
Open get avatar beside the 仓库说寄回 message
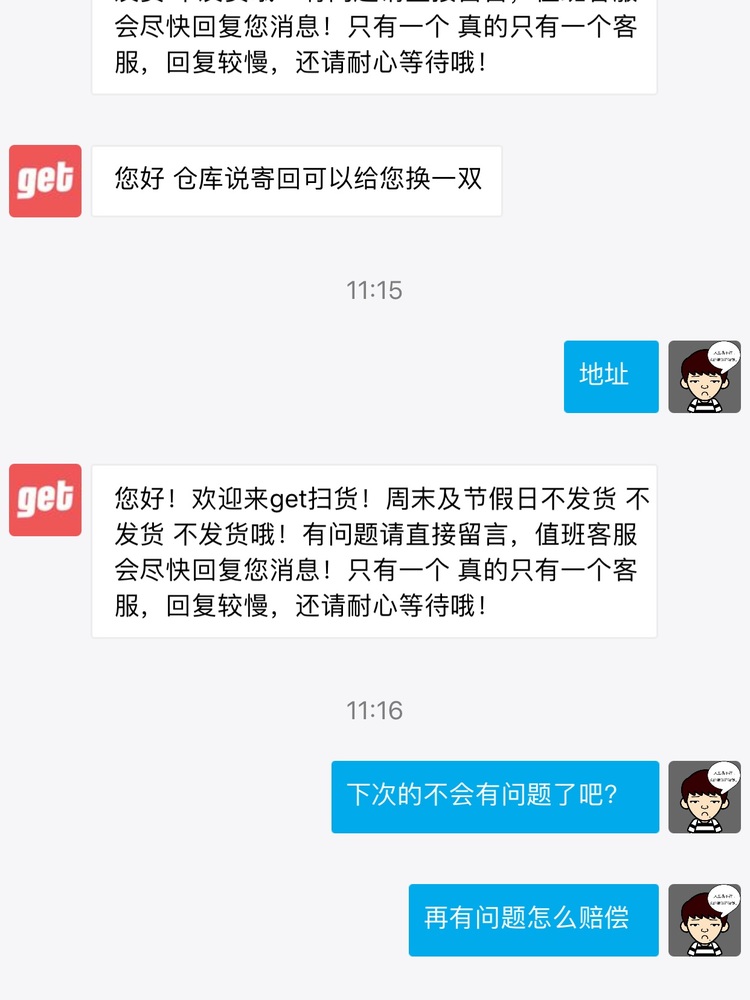[x=45, y=181]
